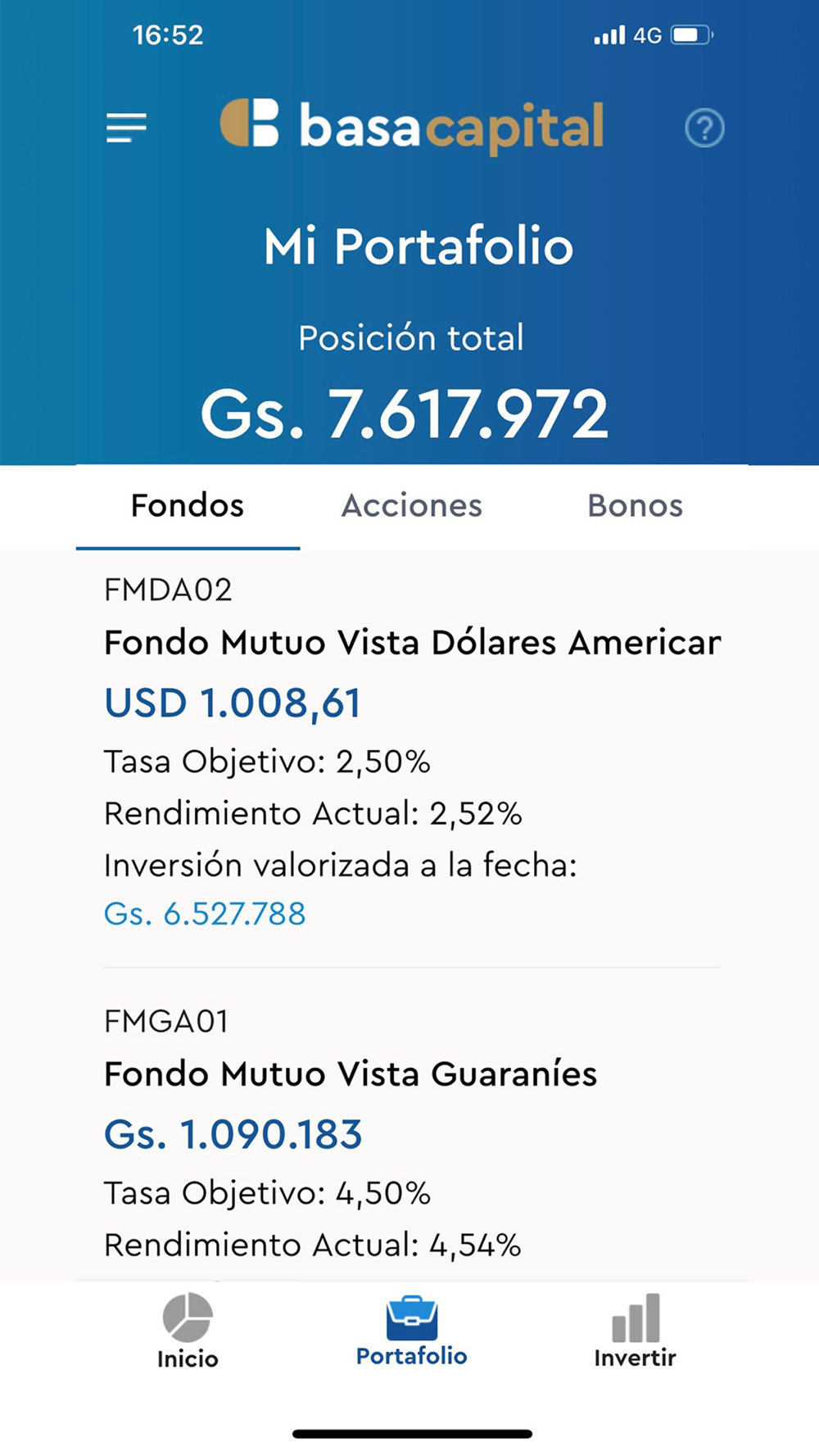Switch to the Acciones tab

[411, 506]
